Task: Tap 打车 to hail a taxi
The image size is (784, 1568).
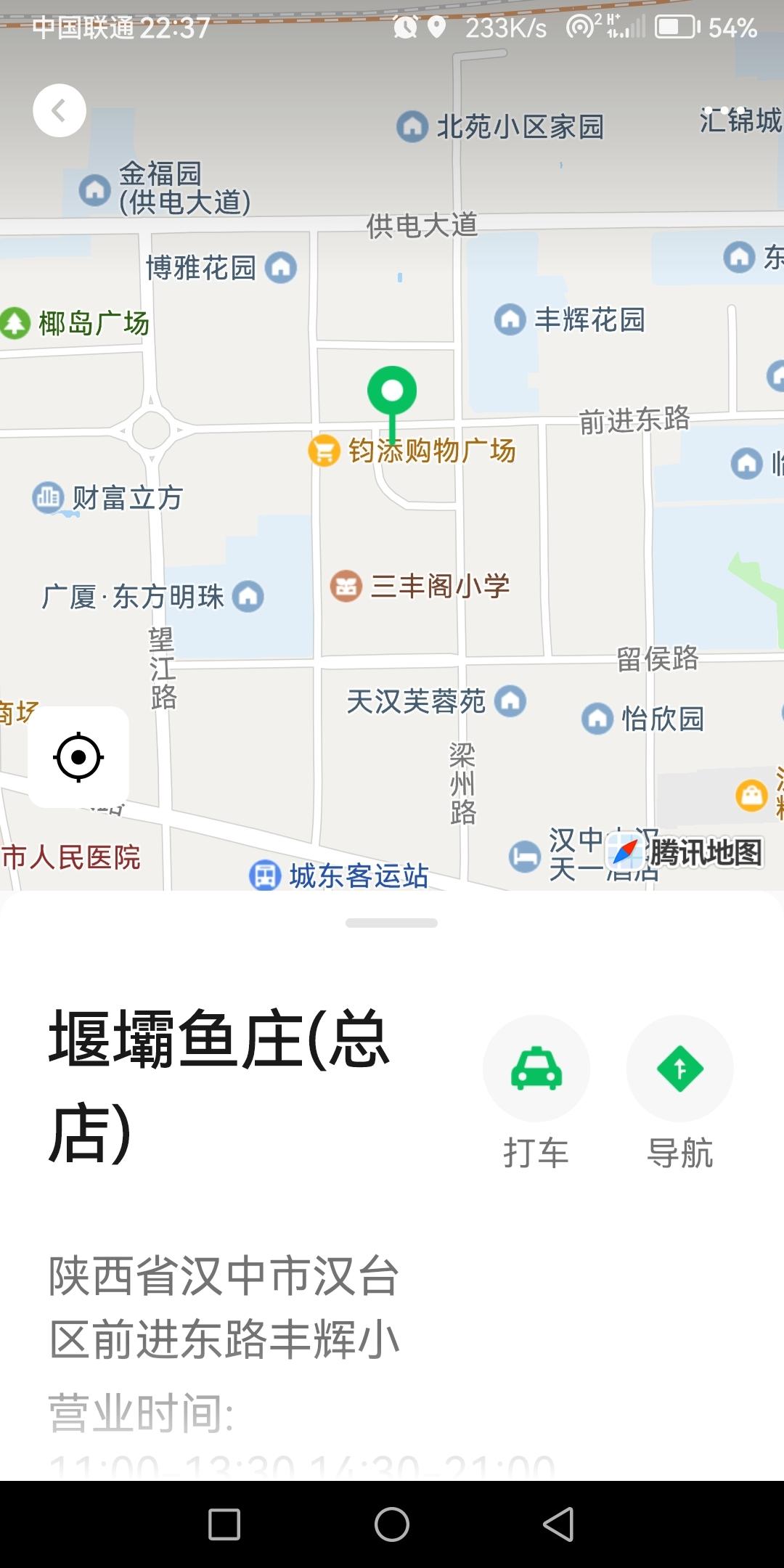Action: click(x=536, y=1069)
